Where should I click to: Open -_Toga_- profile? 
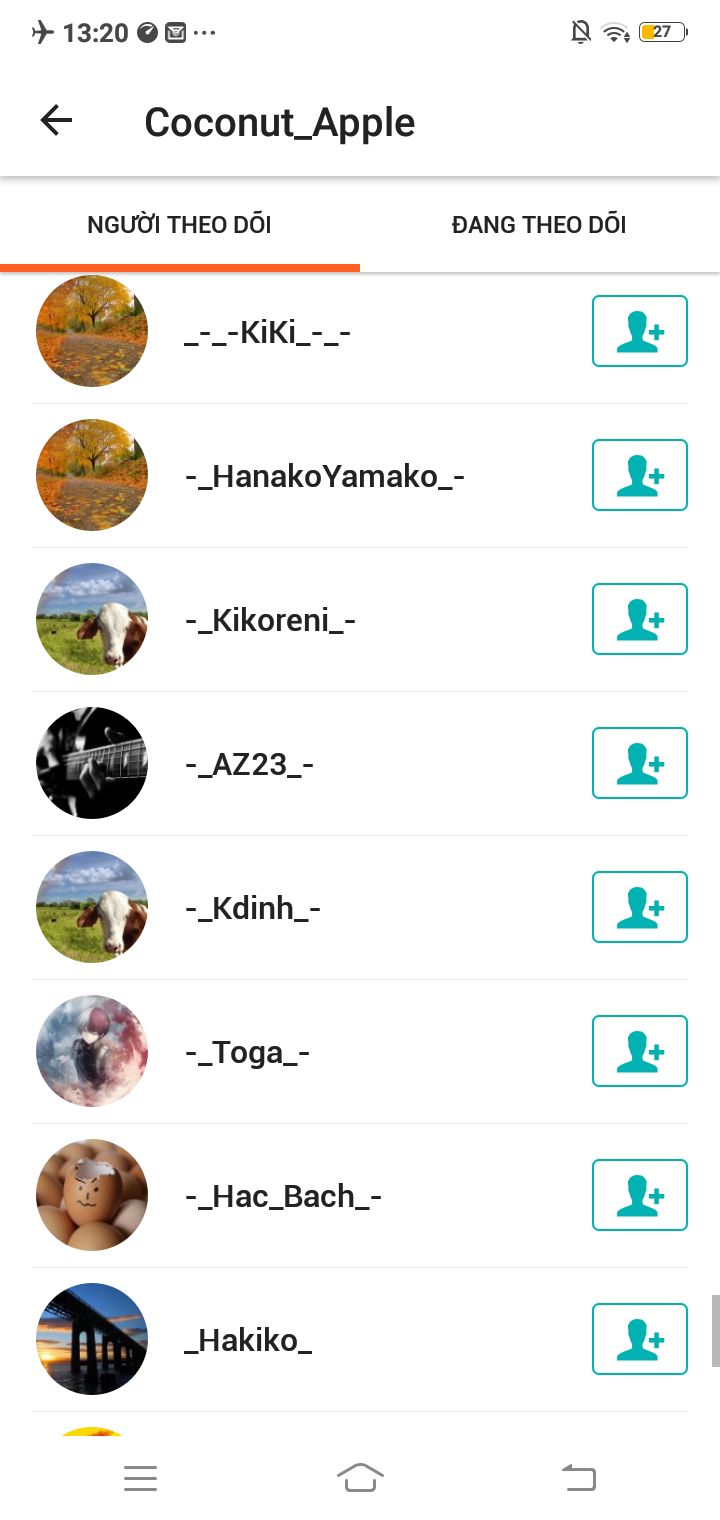[247, 1052]
